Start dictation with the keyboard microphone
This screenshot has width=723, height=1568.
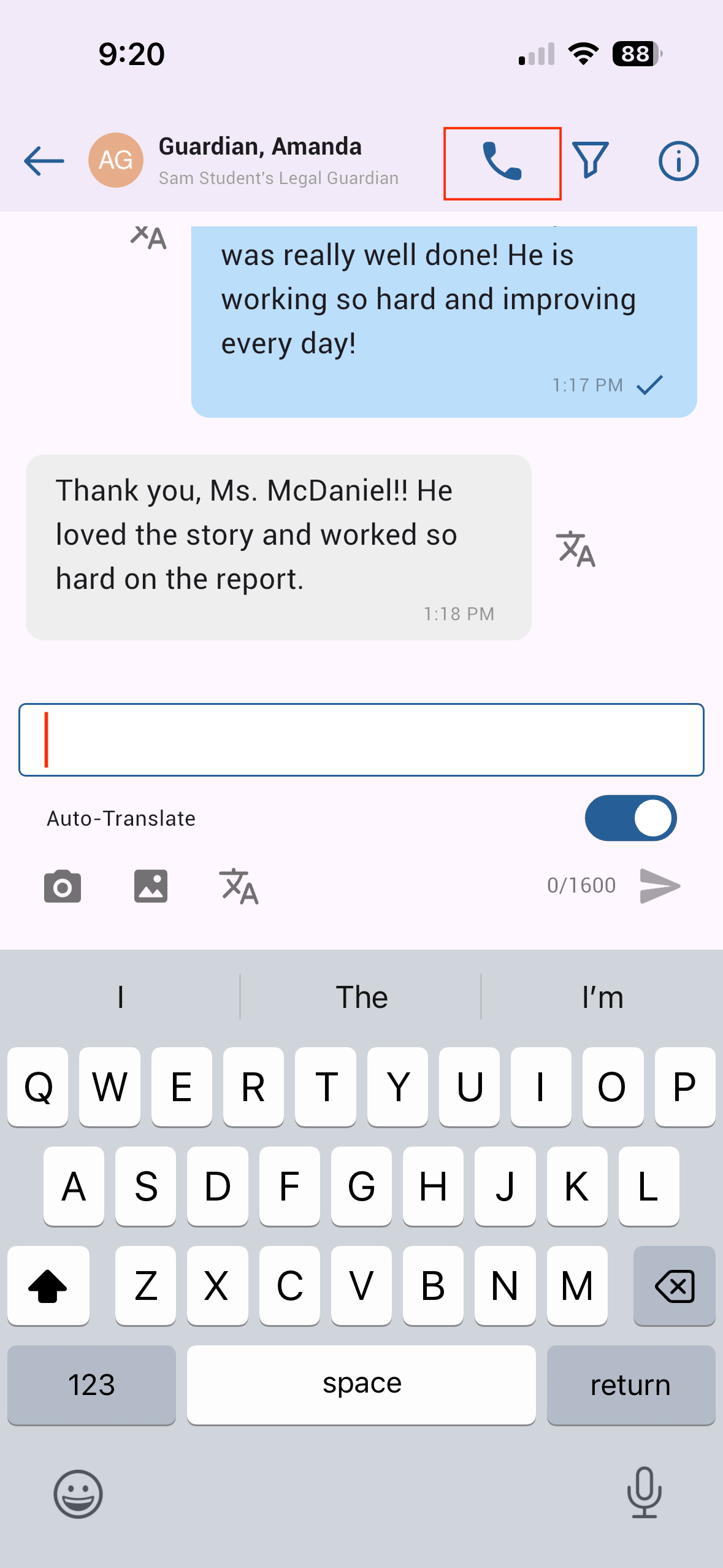click(x=644, y=1492)
